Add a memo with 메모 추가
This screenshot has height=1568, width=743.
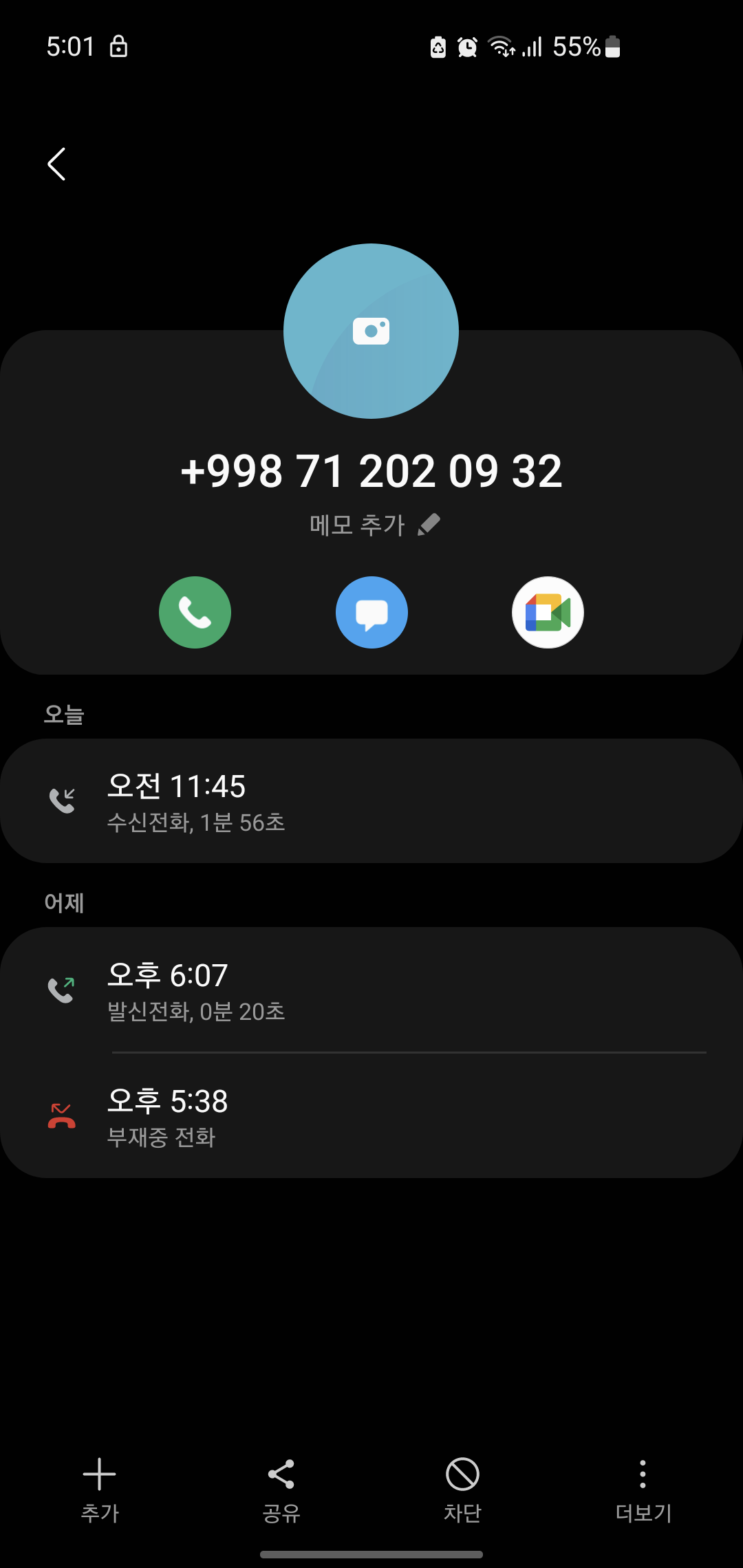(x=374, y=525)
